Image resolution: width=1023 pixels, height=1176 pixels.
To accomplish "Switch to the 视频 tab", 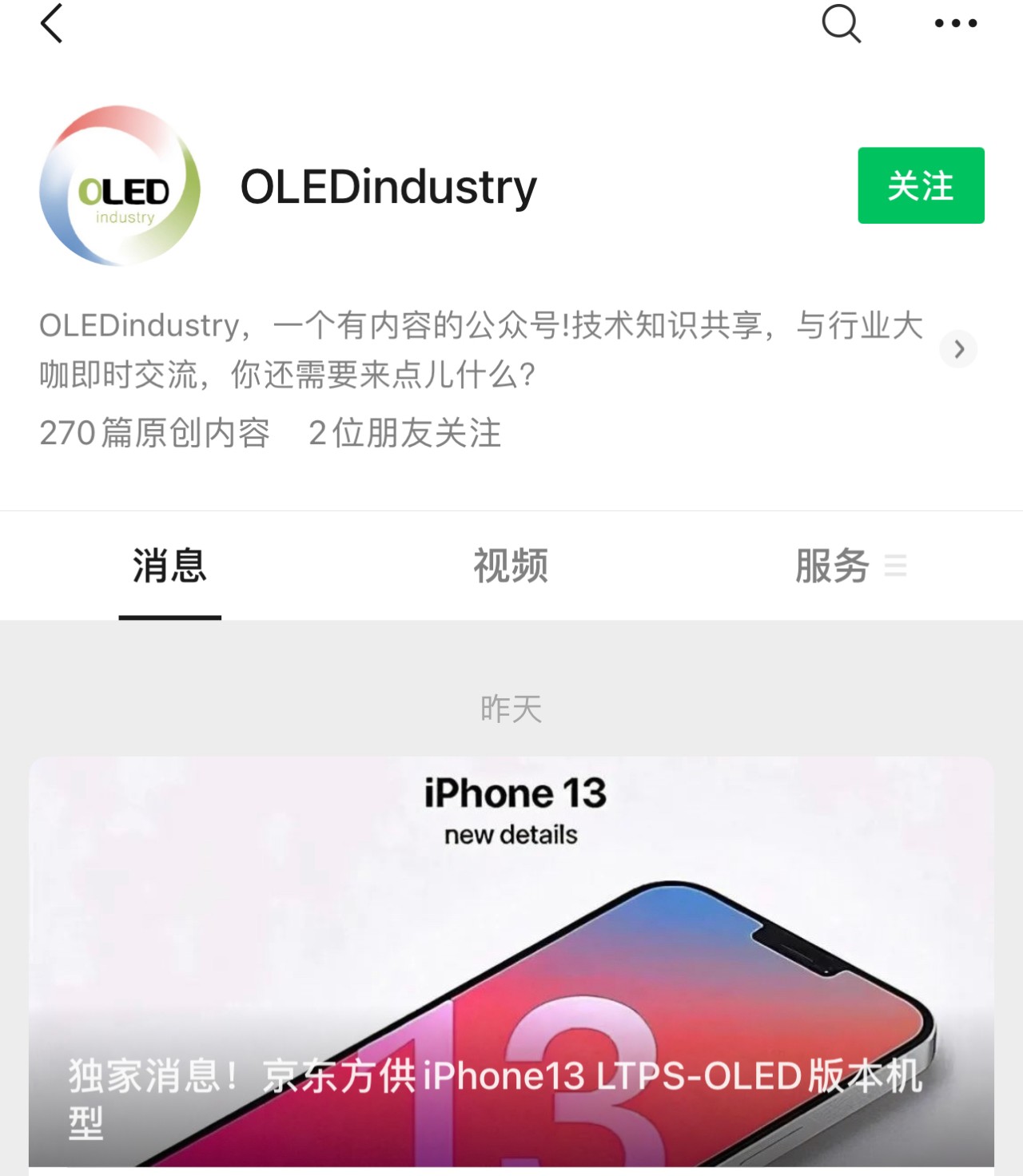I will point(511,566).
